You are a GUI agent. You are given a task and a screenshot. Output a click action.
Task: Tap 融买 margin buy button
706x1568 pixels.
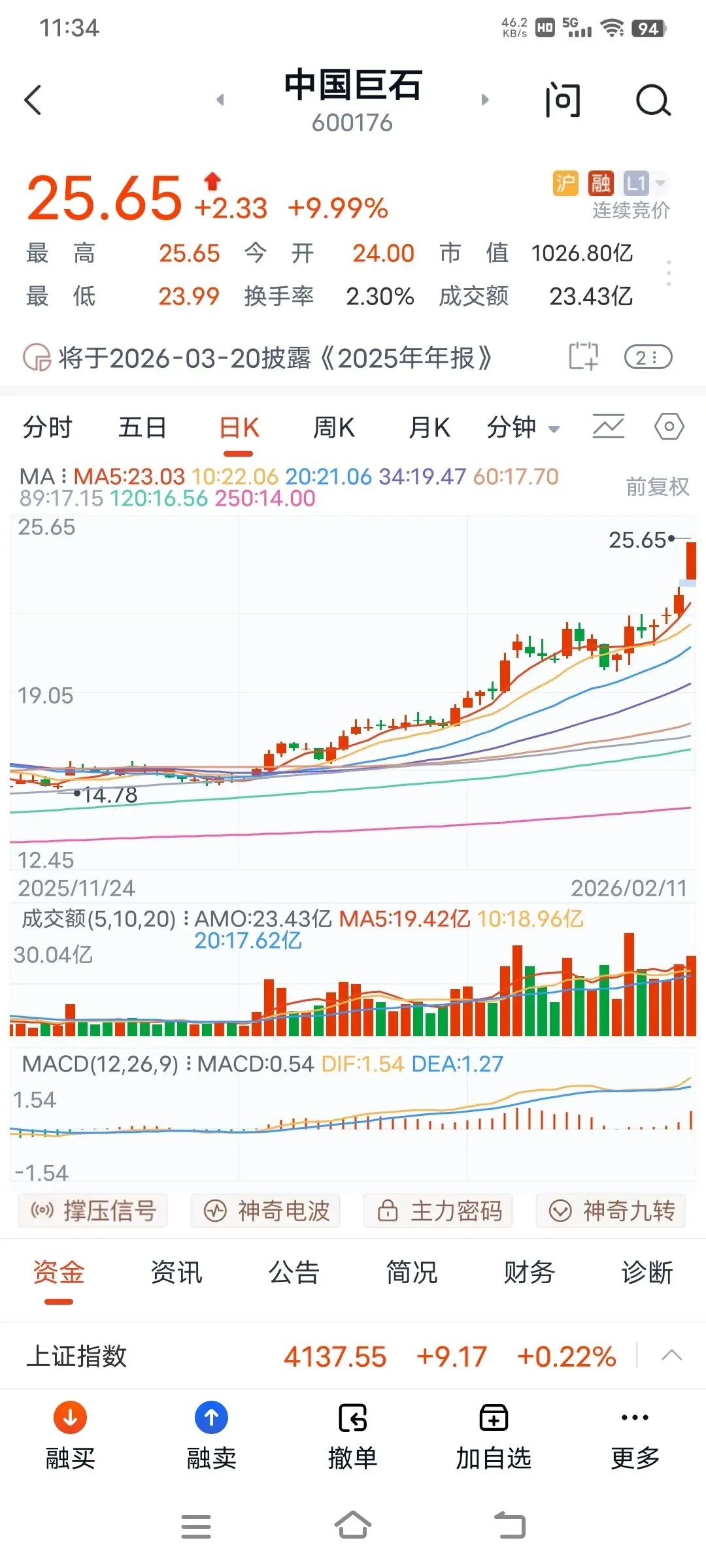(x=71, y=1435)
